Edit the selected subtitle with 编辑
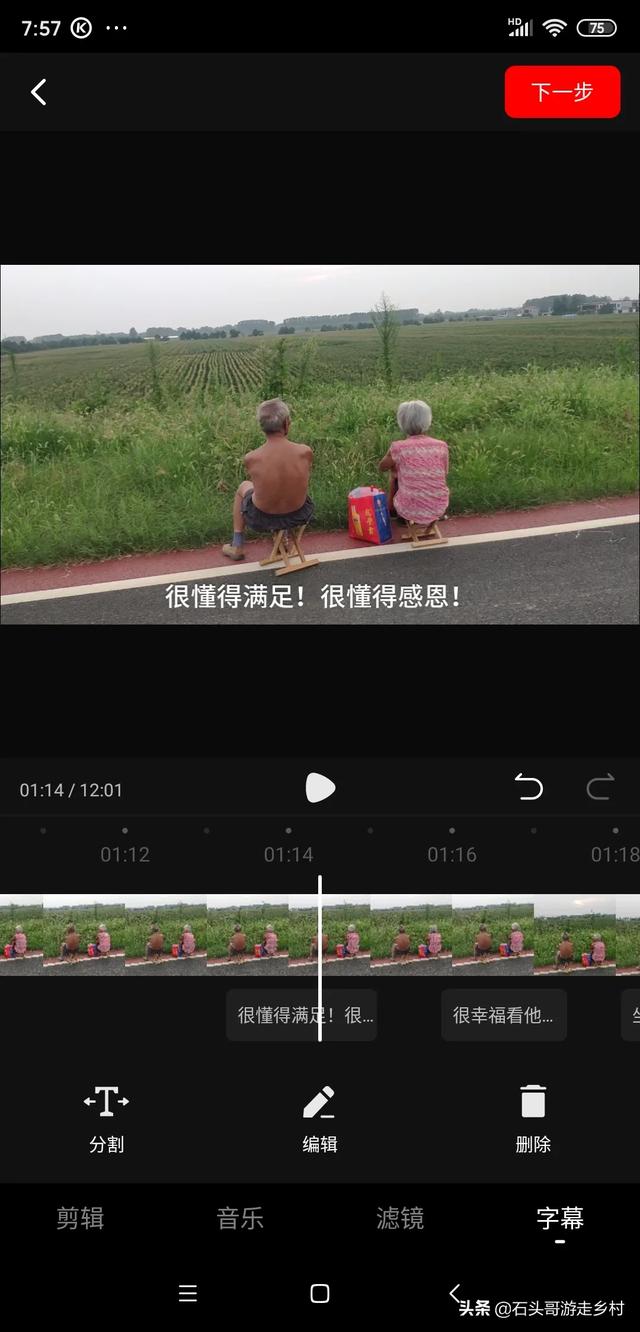Image resolution: width=640 pixels, height=1332 pixels. click(320, 1119)
